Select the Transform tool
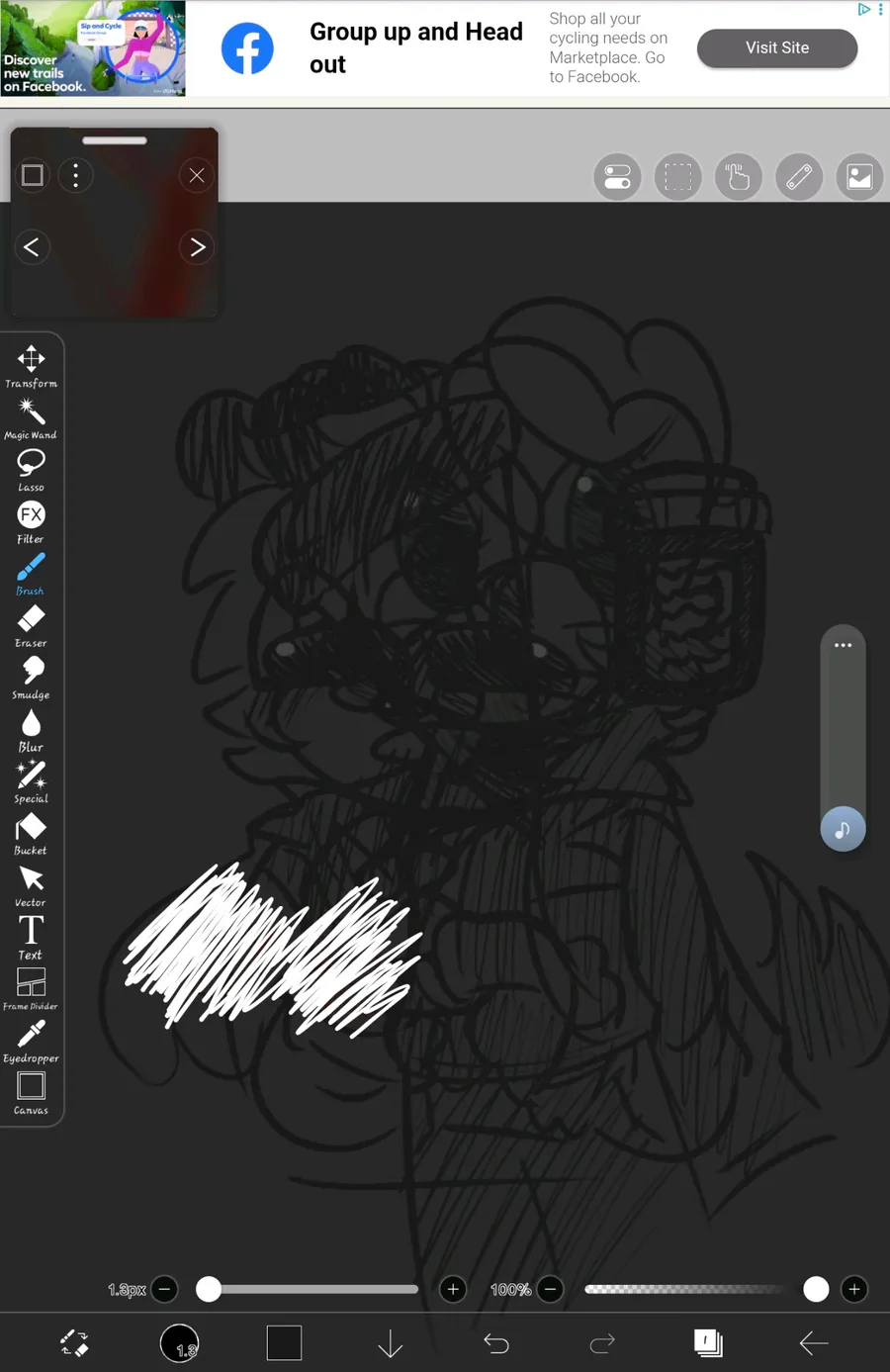Viewport: 890px width, 1372px height. [31, 366]
